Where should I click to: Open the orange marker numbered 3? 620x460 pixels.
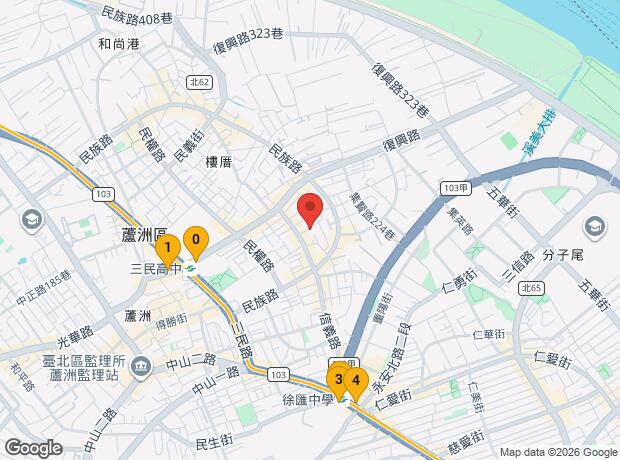(338, 382)
